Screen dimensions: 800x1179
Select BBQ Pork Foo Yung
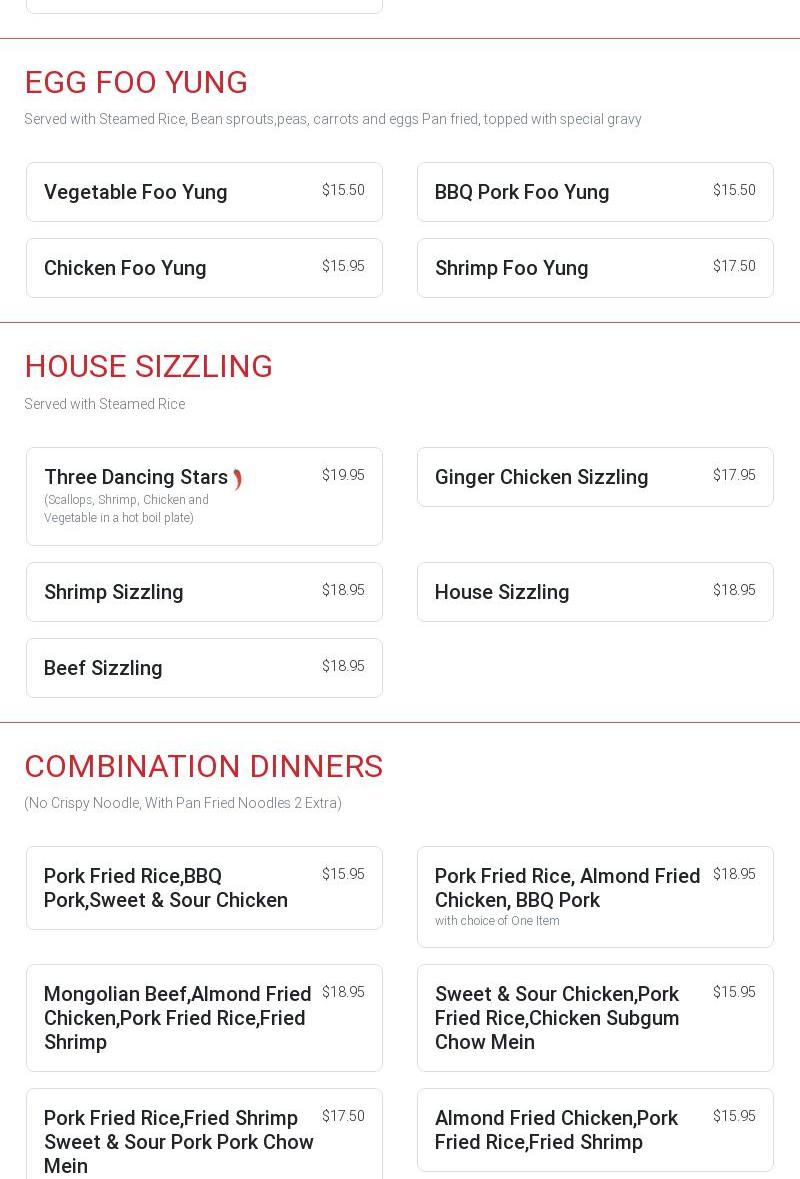[595, 192]
